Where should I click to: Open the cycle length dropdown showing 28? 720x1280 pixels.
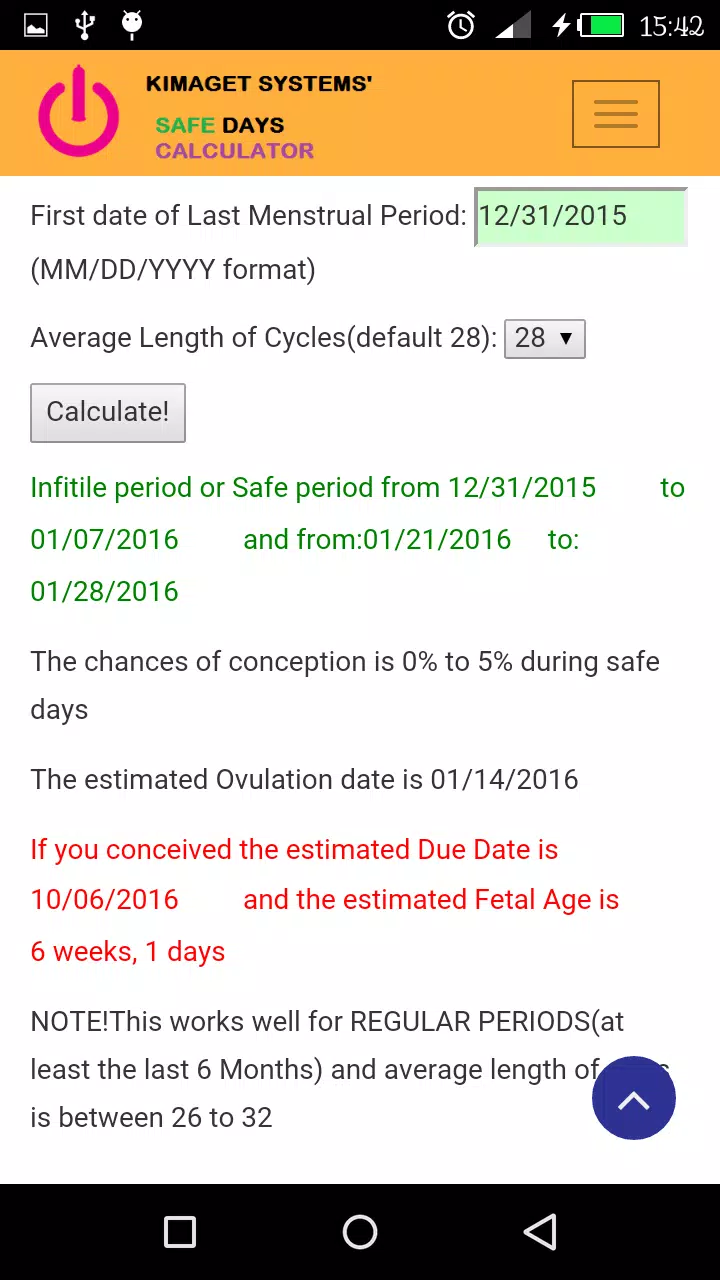[x=544, y=338]
